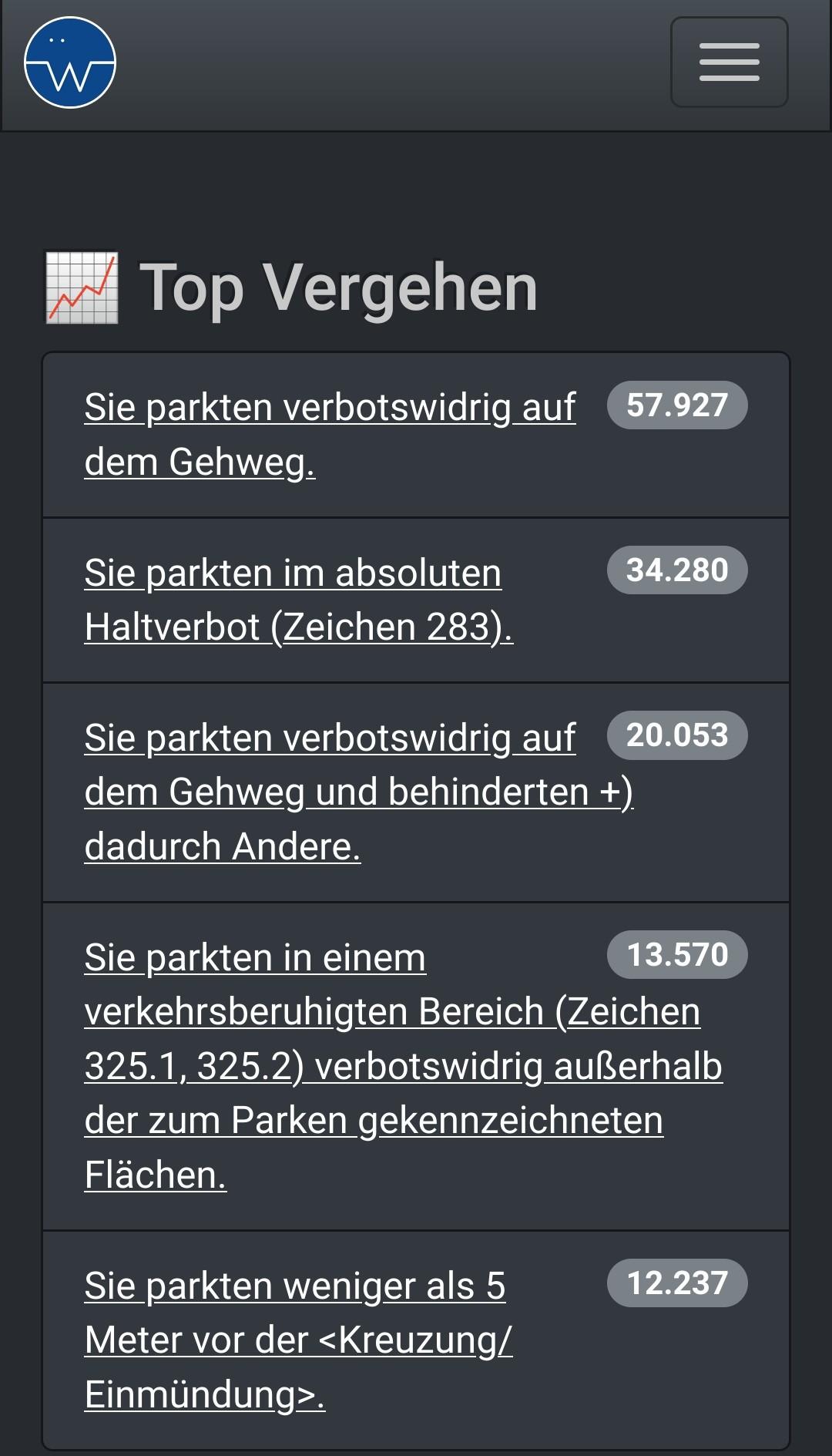Tap the site logo to go home

[70, 62]
